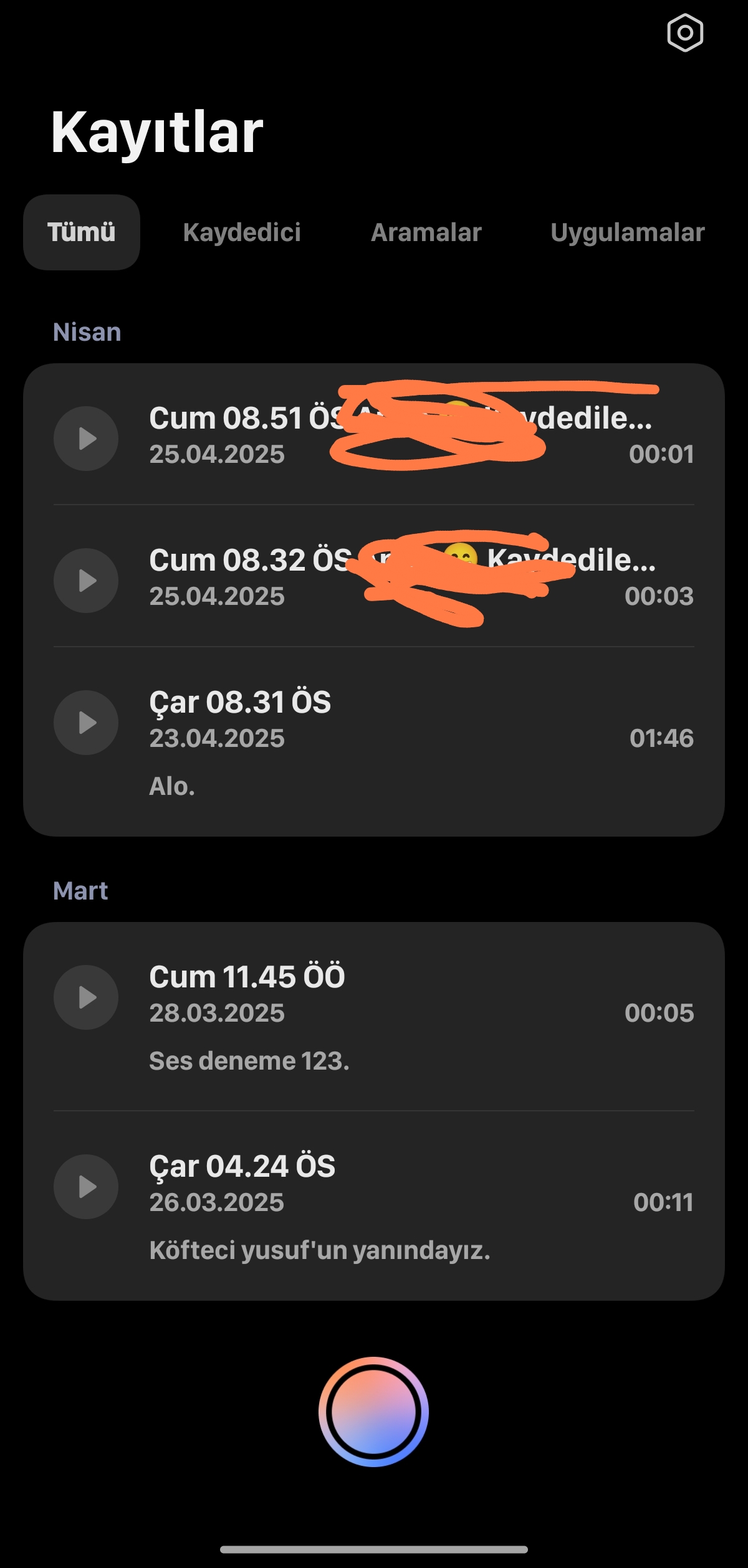Screen dimensions: 748x1568
Task: Play the Çar 08.31 ÖS recording
Action: click(86, 723)
